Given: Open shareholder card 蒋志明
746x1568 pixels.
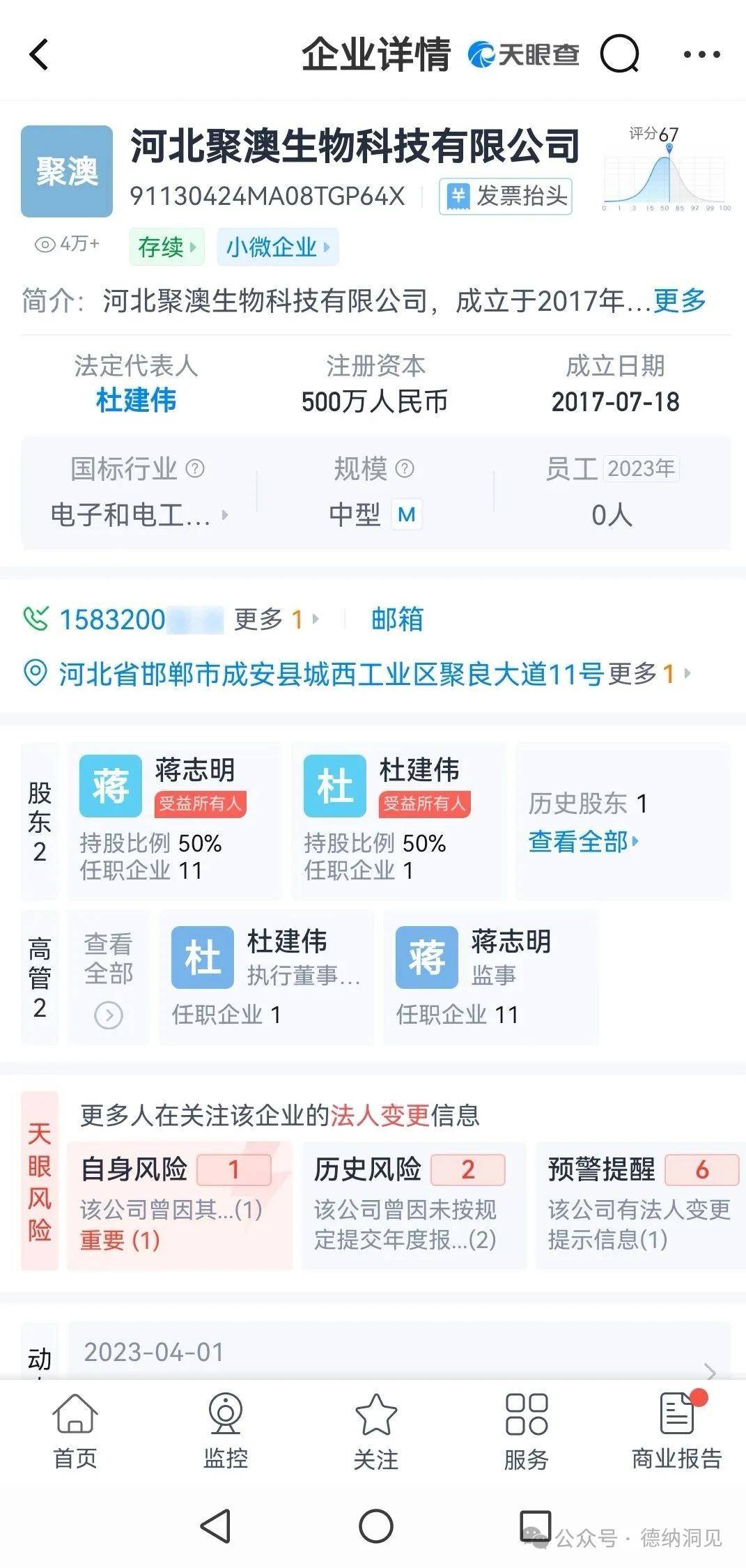Looking at the screenshot, I should click(x=174, y=820).
